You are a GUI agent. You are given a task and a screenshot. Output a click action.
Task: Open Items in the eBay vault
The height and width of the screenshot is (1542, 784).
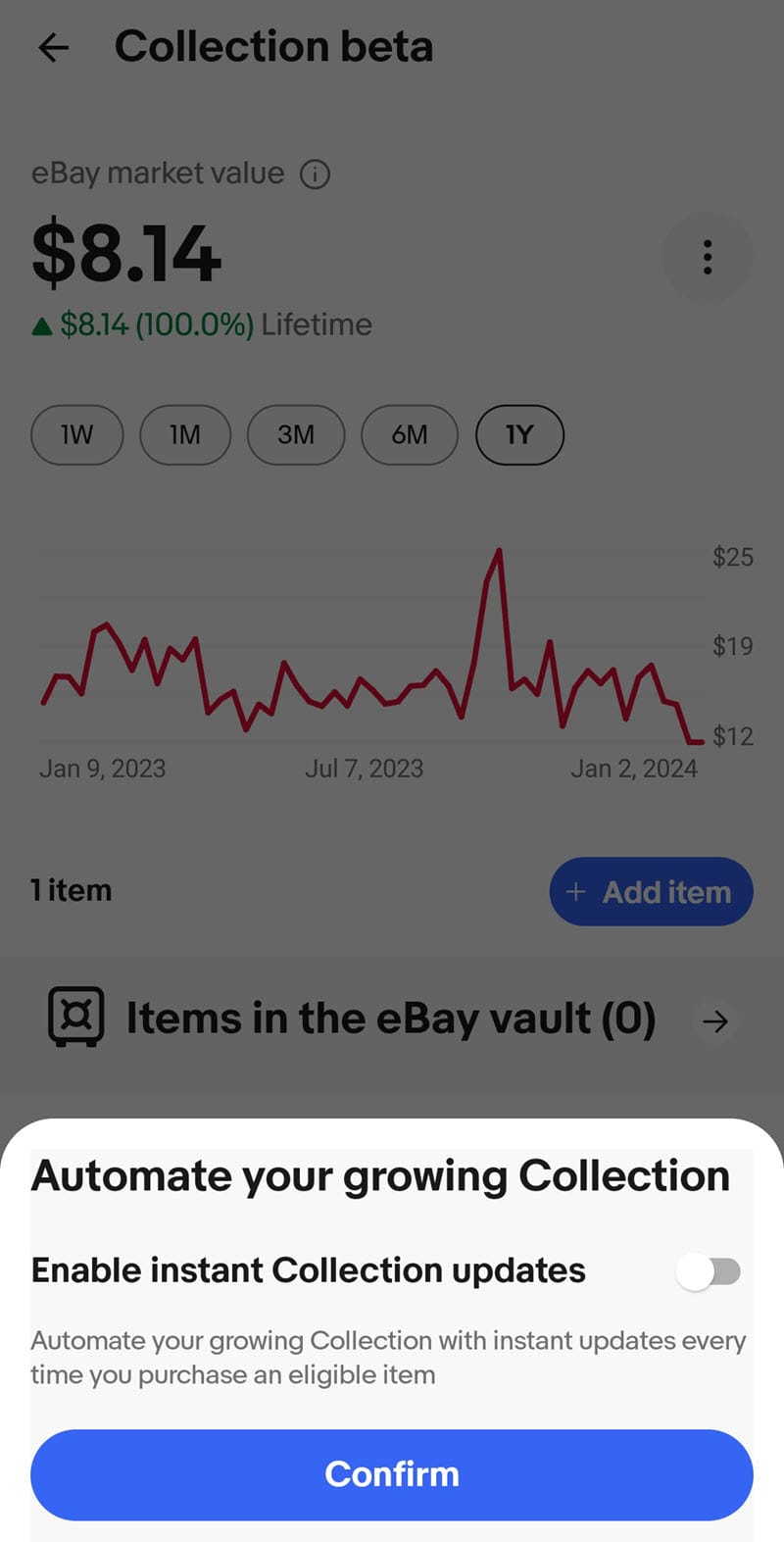tap(390, 1019)
